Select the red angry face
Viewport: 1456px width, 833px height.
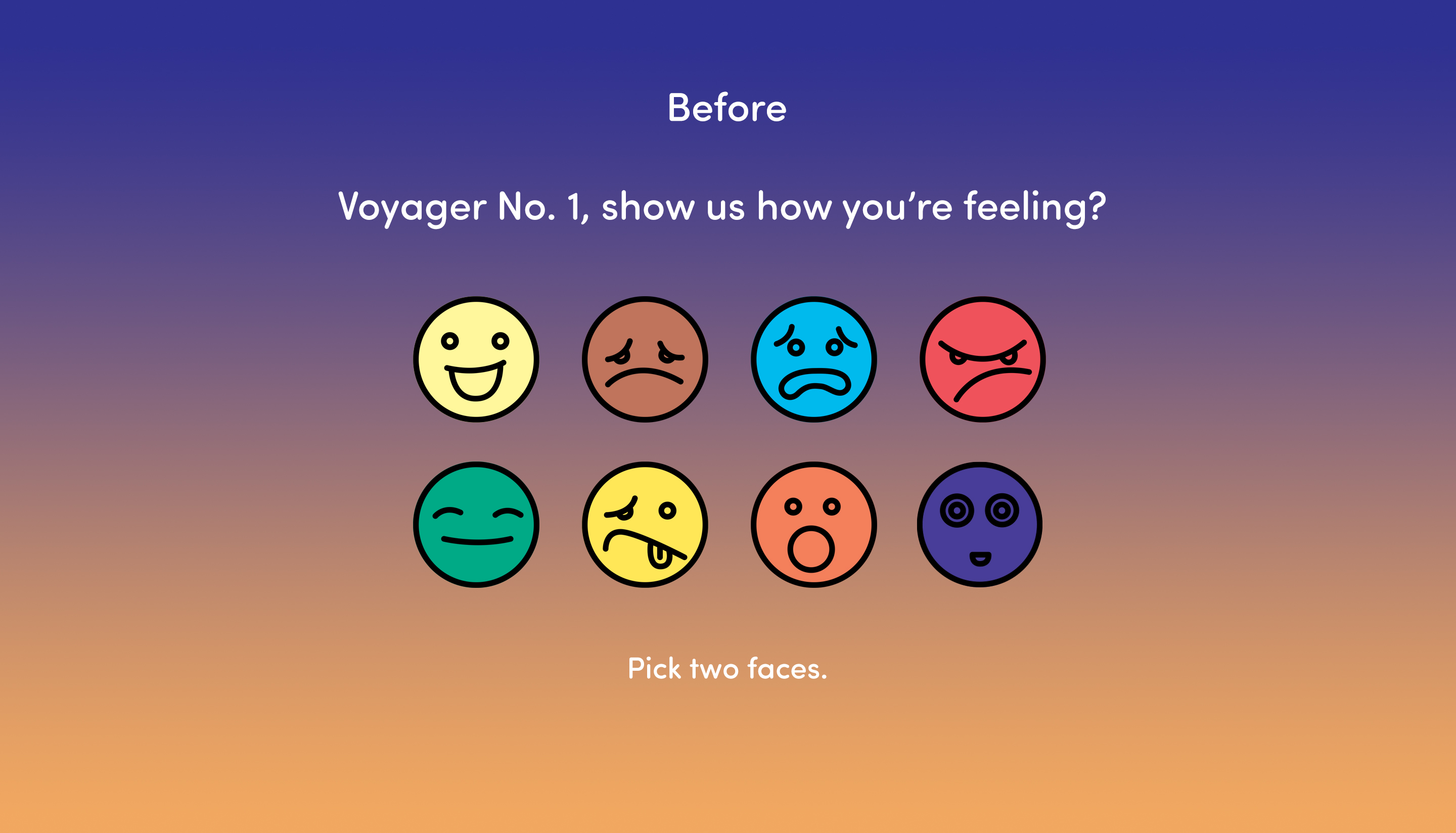(x=982, y=360)
